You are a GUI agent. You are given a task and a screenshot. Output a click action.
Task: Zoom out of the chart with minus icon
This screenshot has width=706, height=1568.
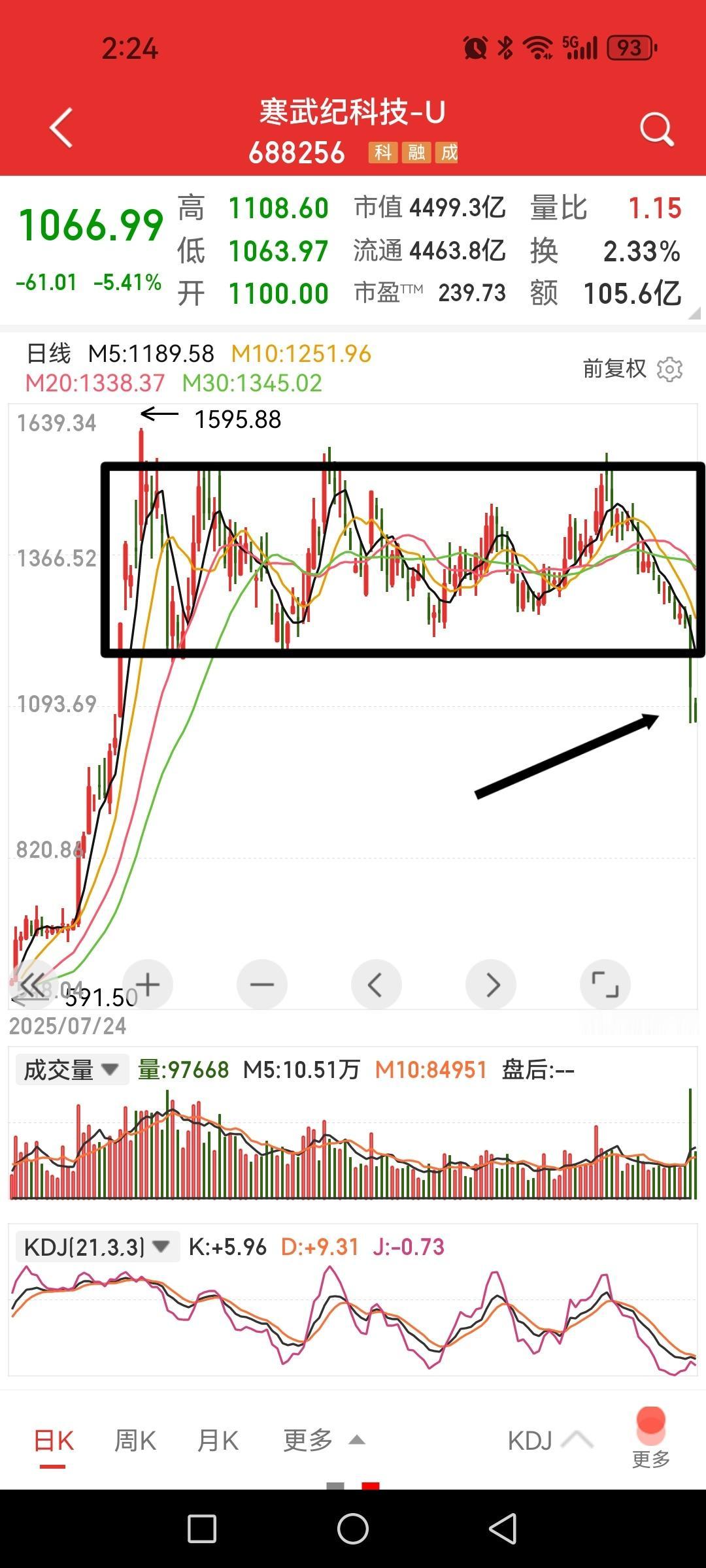tap(261, 985)
